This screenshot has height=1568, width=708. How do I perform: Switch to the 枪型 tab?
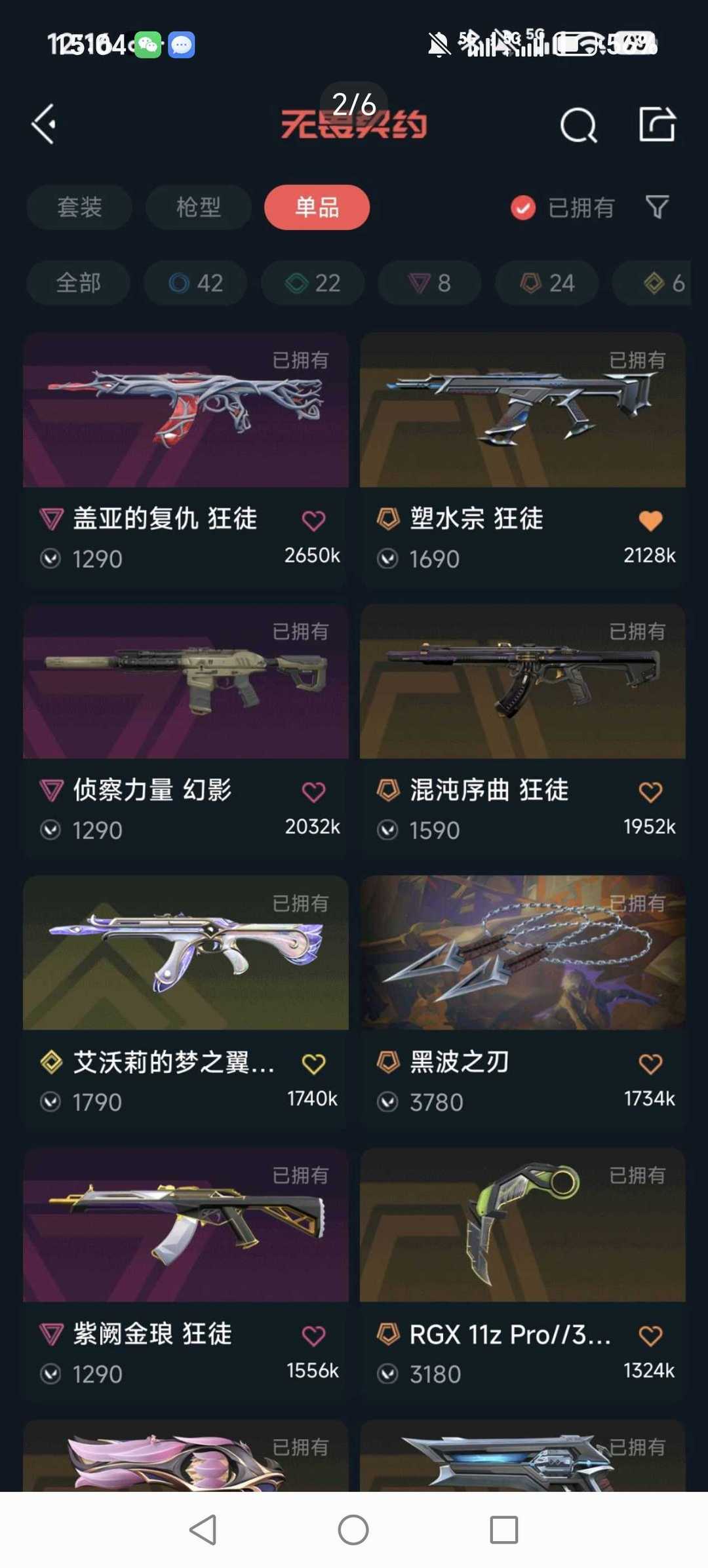tap(197, 207)
